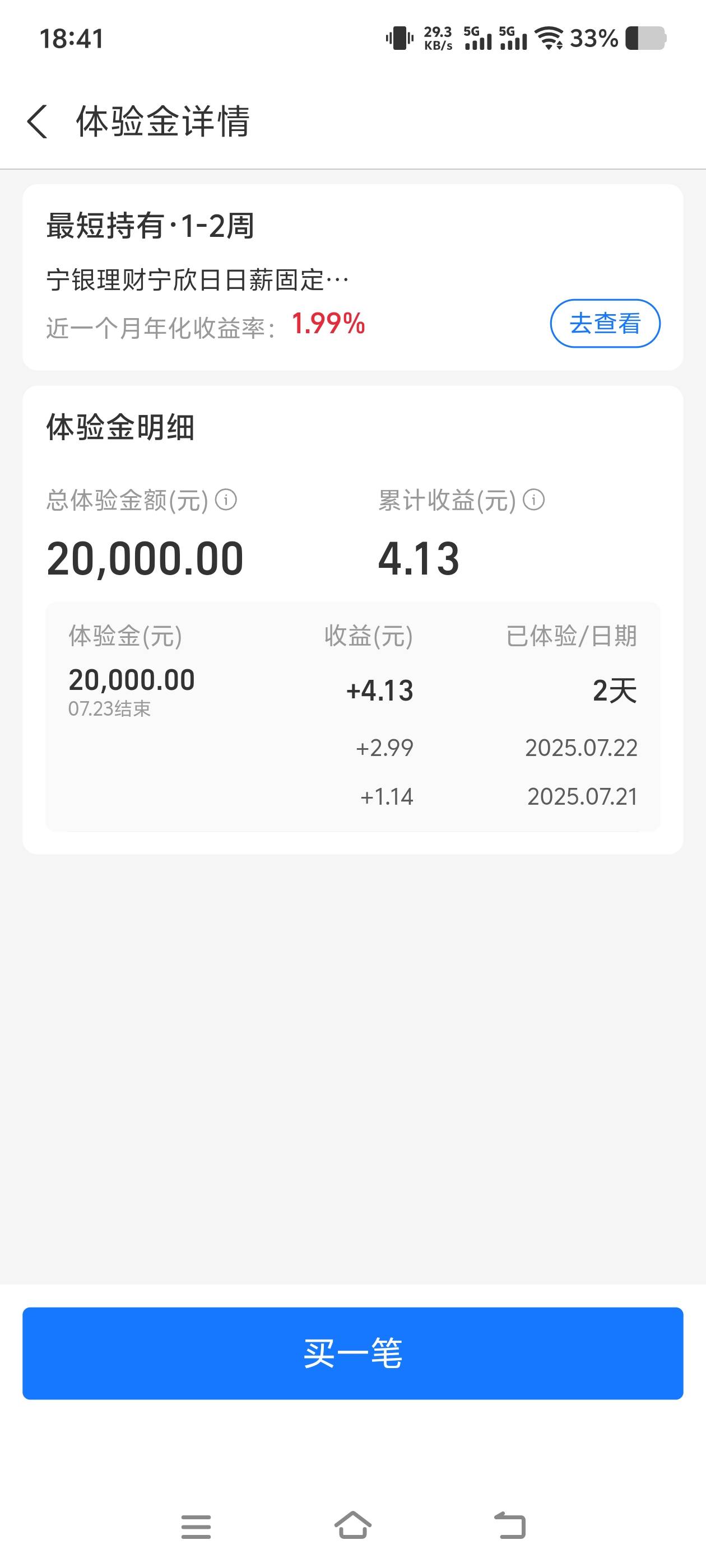The height and width of the screenshot is (1568, 706).
Task: Go back using the header arrow
Action: pos(37,121)
